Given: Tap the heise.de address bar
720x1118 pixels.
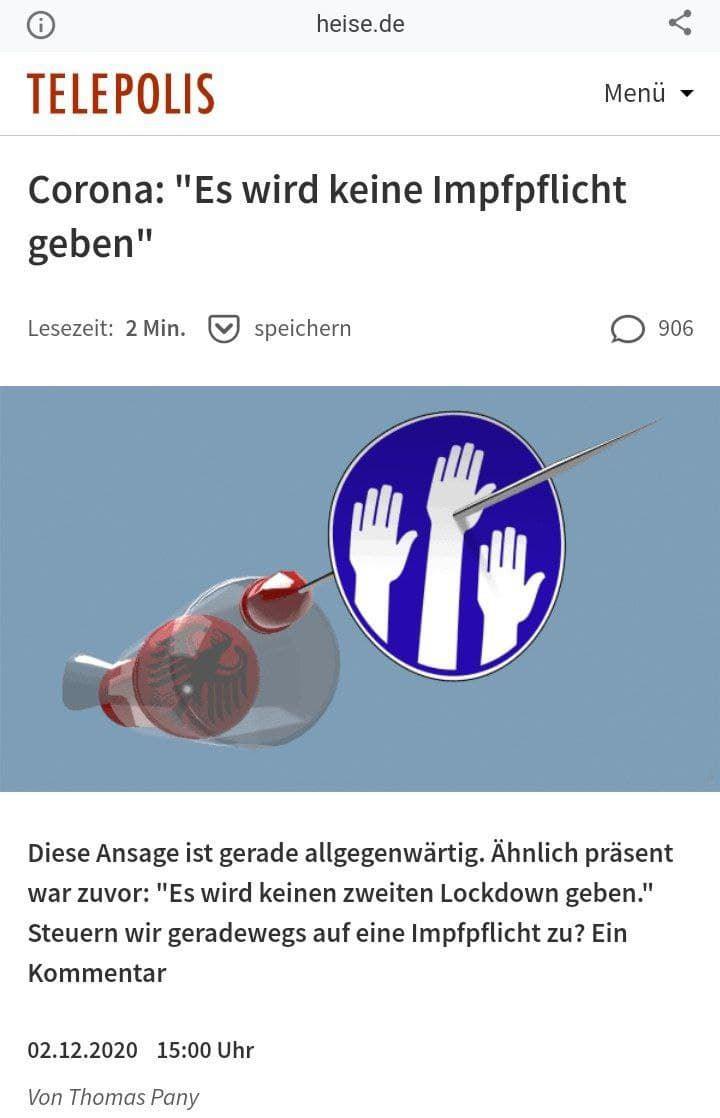Looking at the screenshot, I should click(x=360, y=24).
